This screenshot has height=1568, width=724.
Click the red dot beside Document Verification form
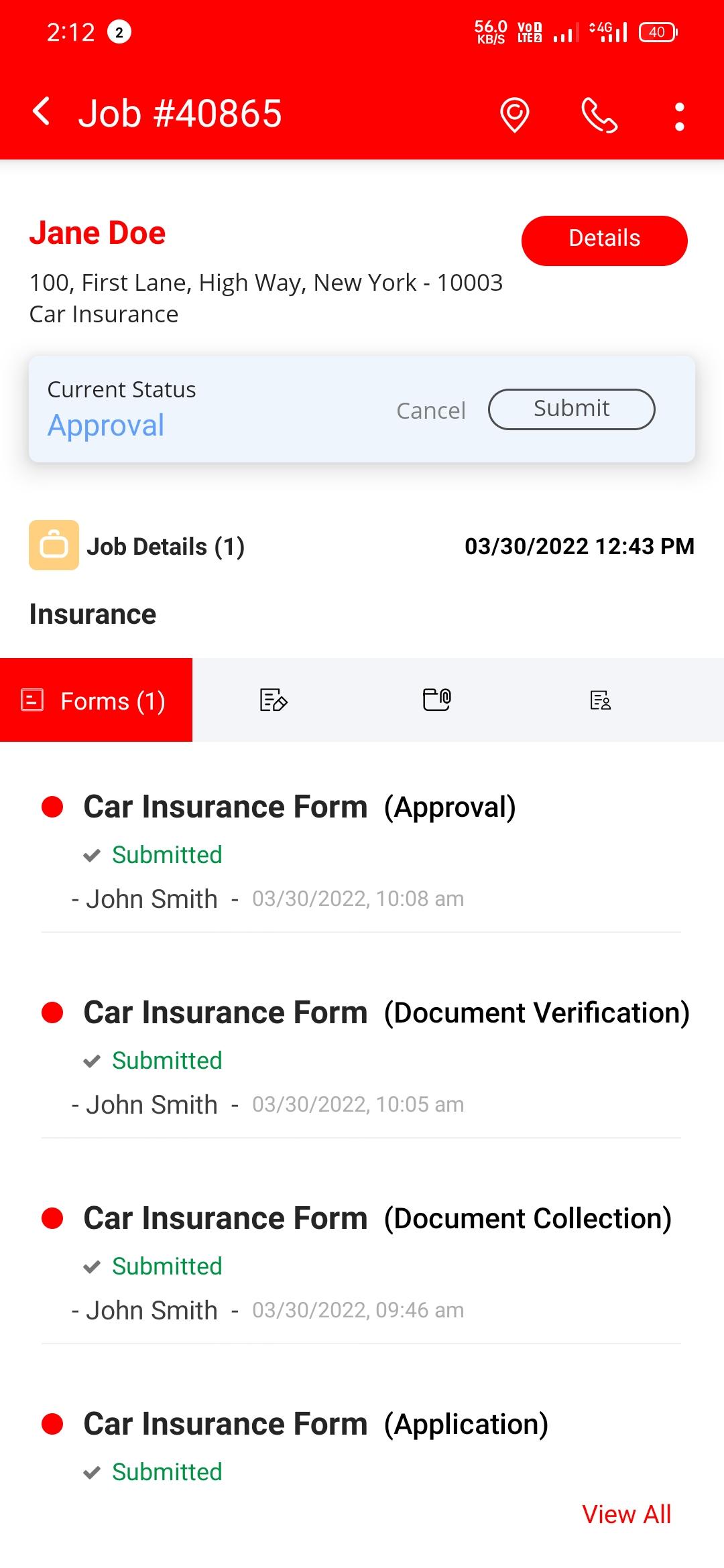(x=54, y=1012)
